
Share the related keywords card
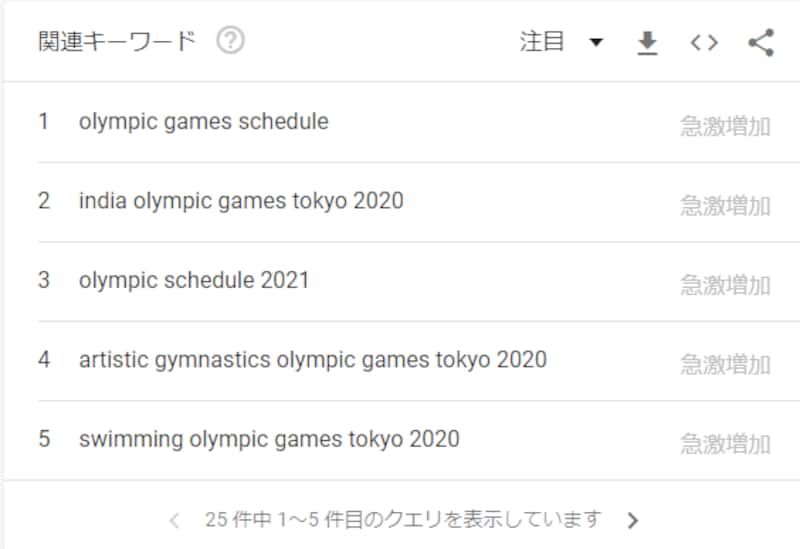[x=761, y=42]
